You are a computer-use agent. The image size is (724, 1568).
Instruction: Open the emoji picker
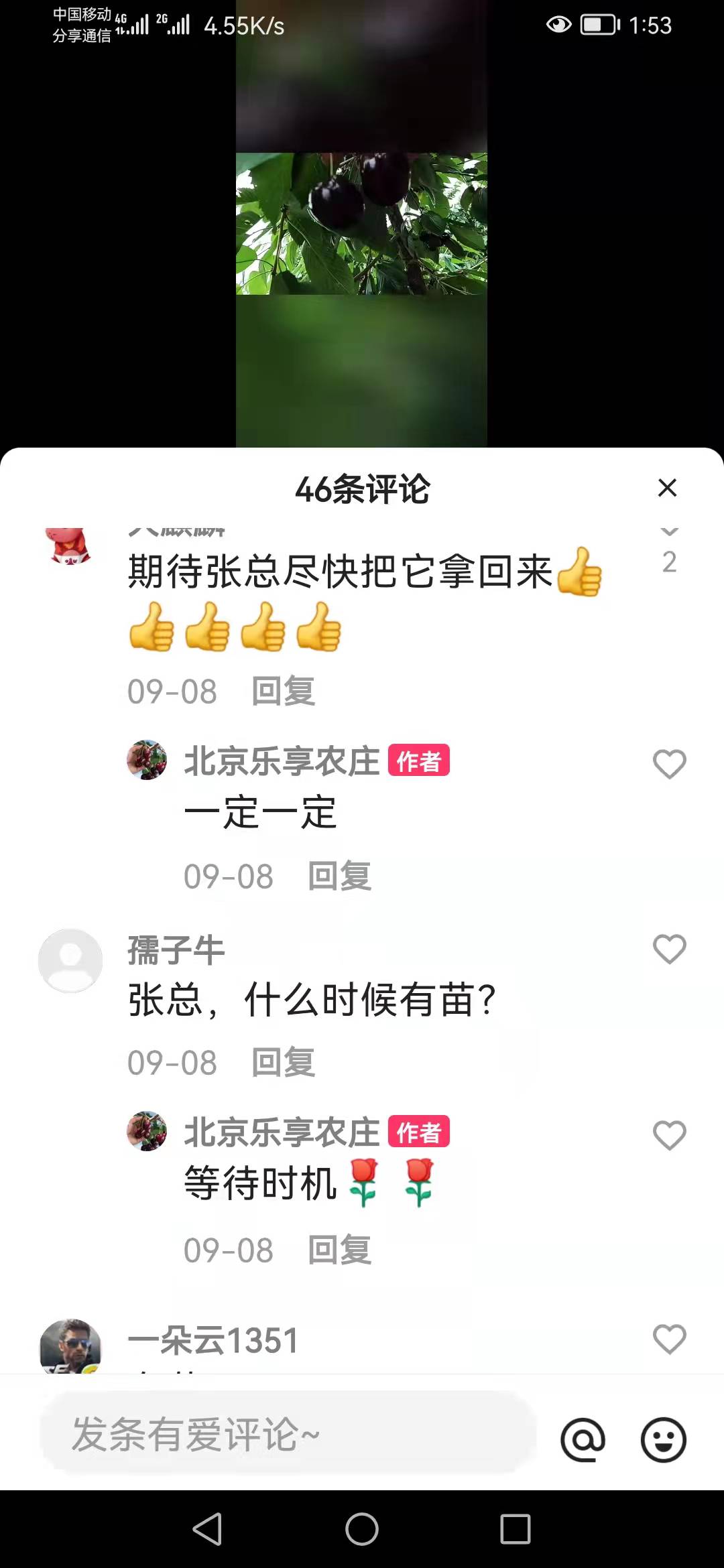coord(663,1439)
